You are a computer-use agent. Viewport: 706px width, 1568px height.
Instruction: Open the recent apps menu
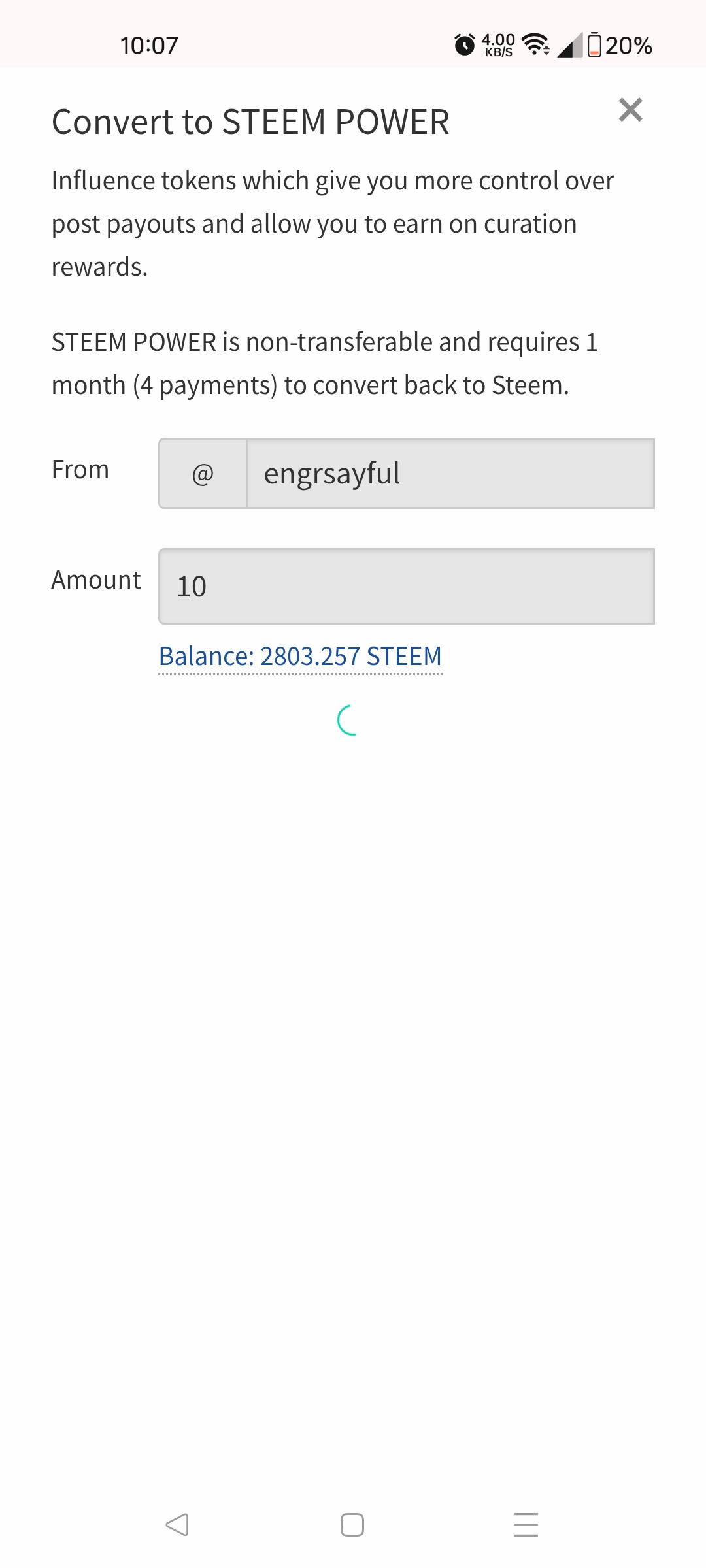(526, 1525)
